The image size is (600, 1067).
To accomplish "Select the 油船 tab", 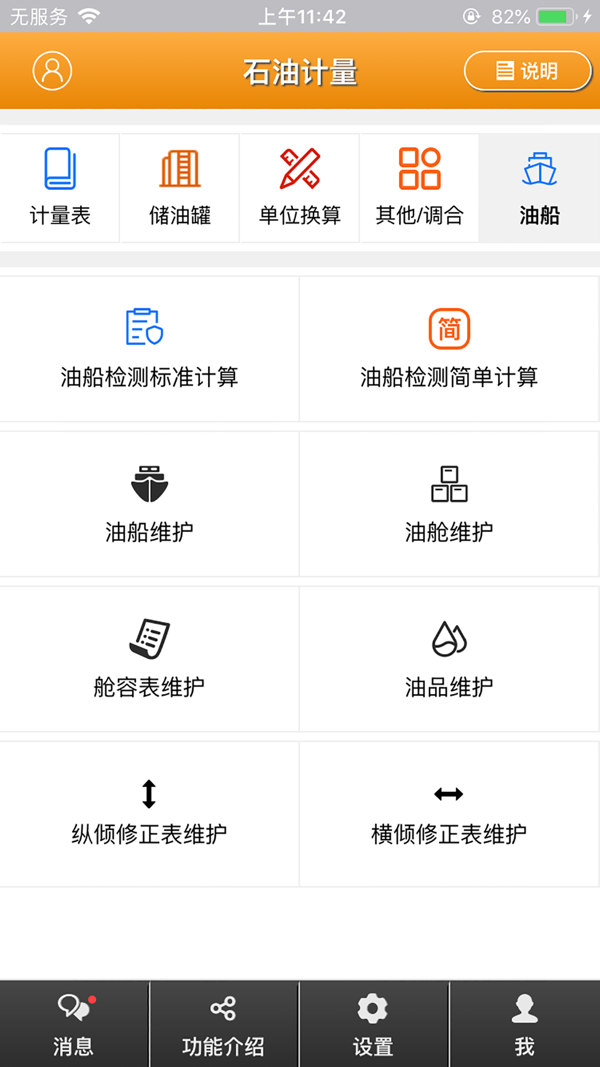I will 539,188.
